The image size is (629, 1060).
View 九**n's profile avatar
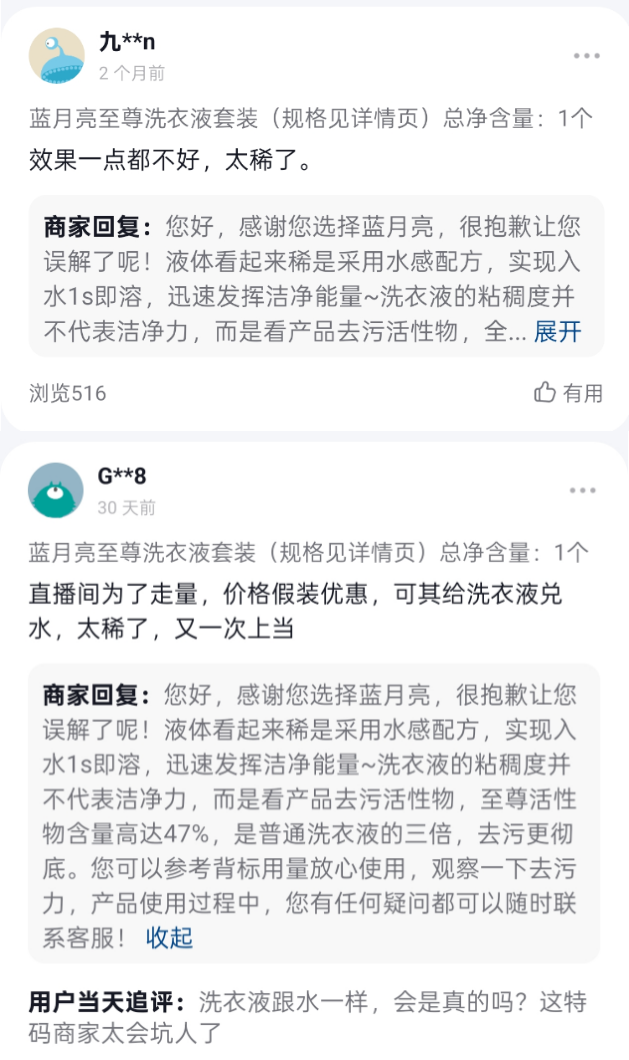pos(56,55)
